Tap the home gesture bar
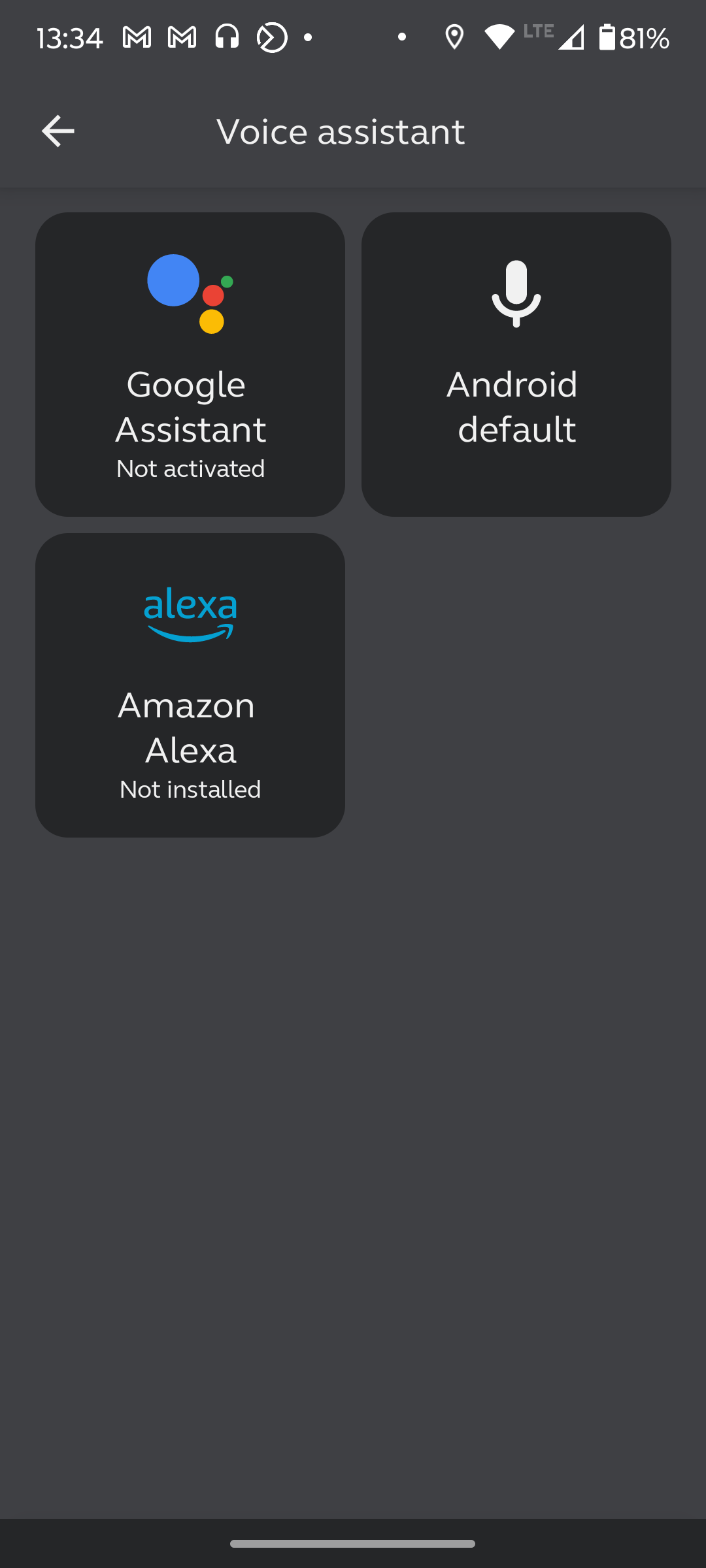 (353, 1544)
